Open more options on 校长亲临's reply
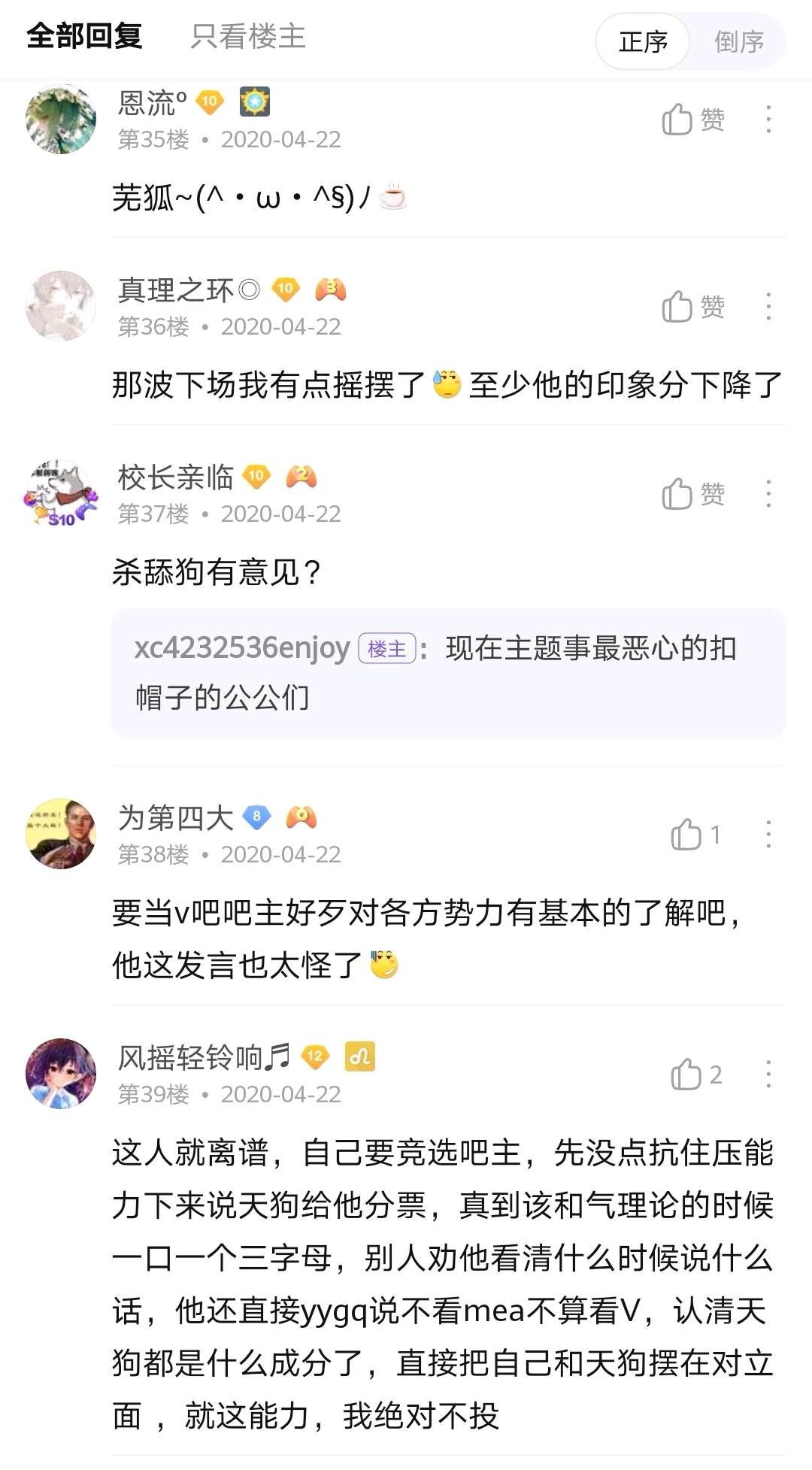The image size is (812, 1470). (x=768, y=494)
